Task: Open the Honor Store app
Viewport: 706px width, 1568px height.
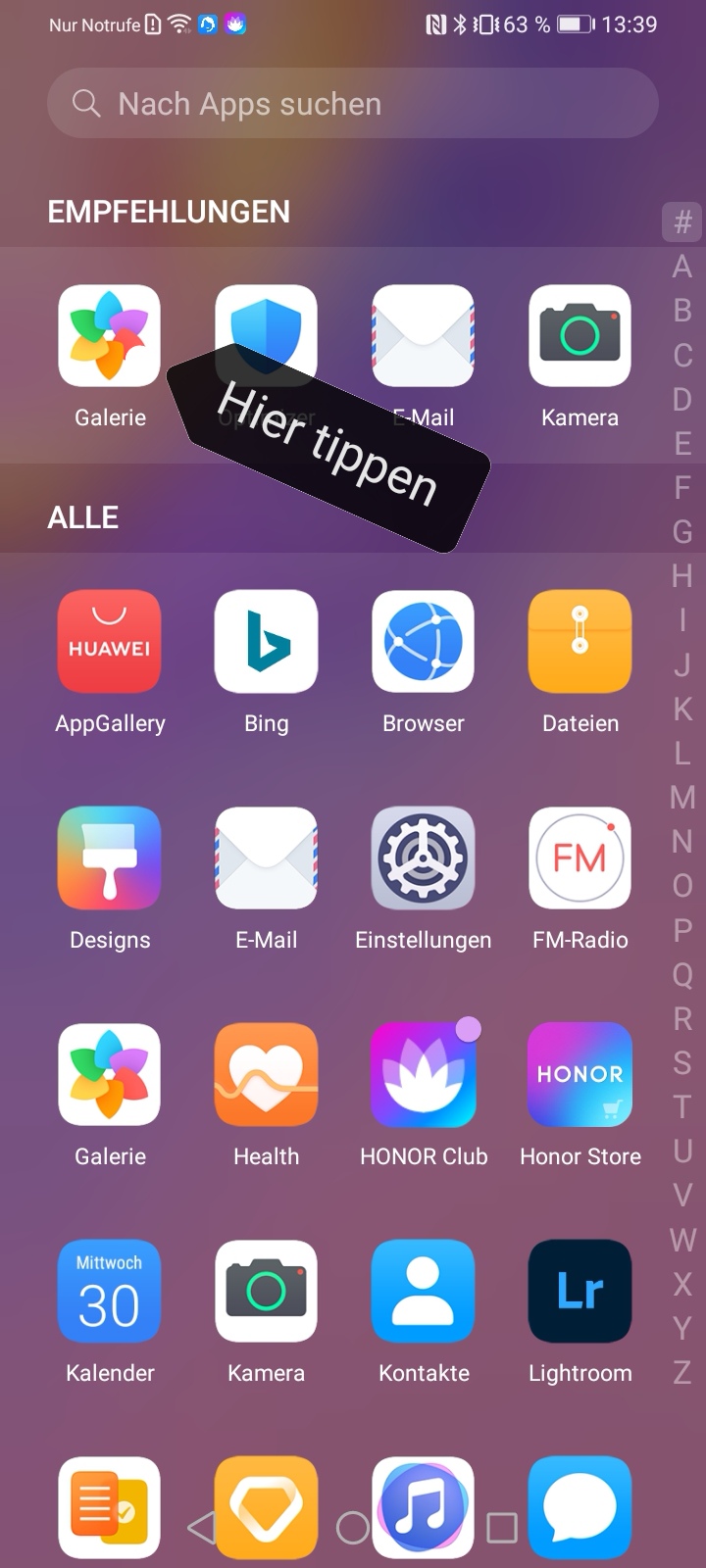Action: (x=580, y=1075)
